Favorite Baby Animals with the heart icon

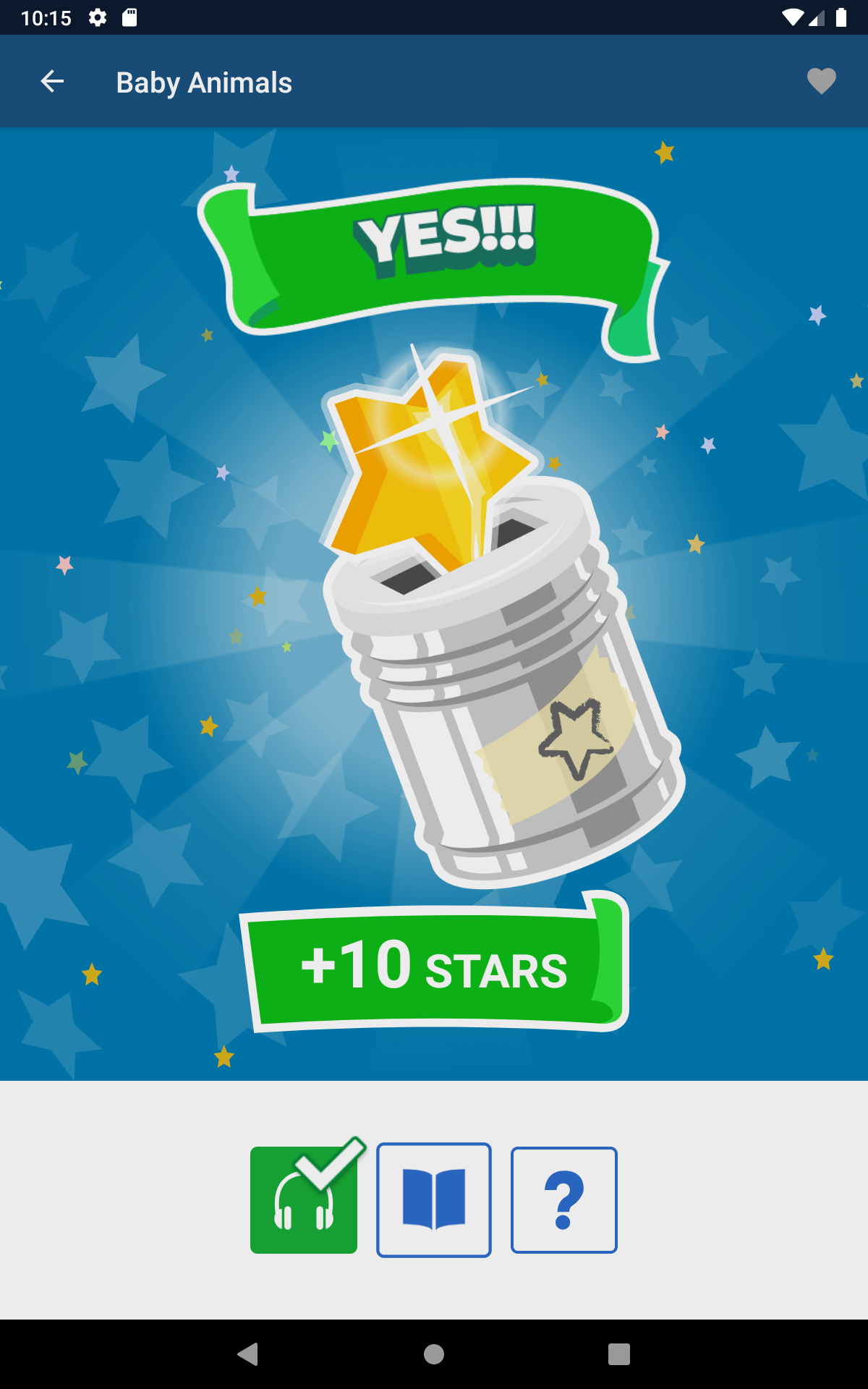coord(821,81)
